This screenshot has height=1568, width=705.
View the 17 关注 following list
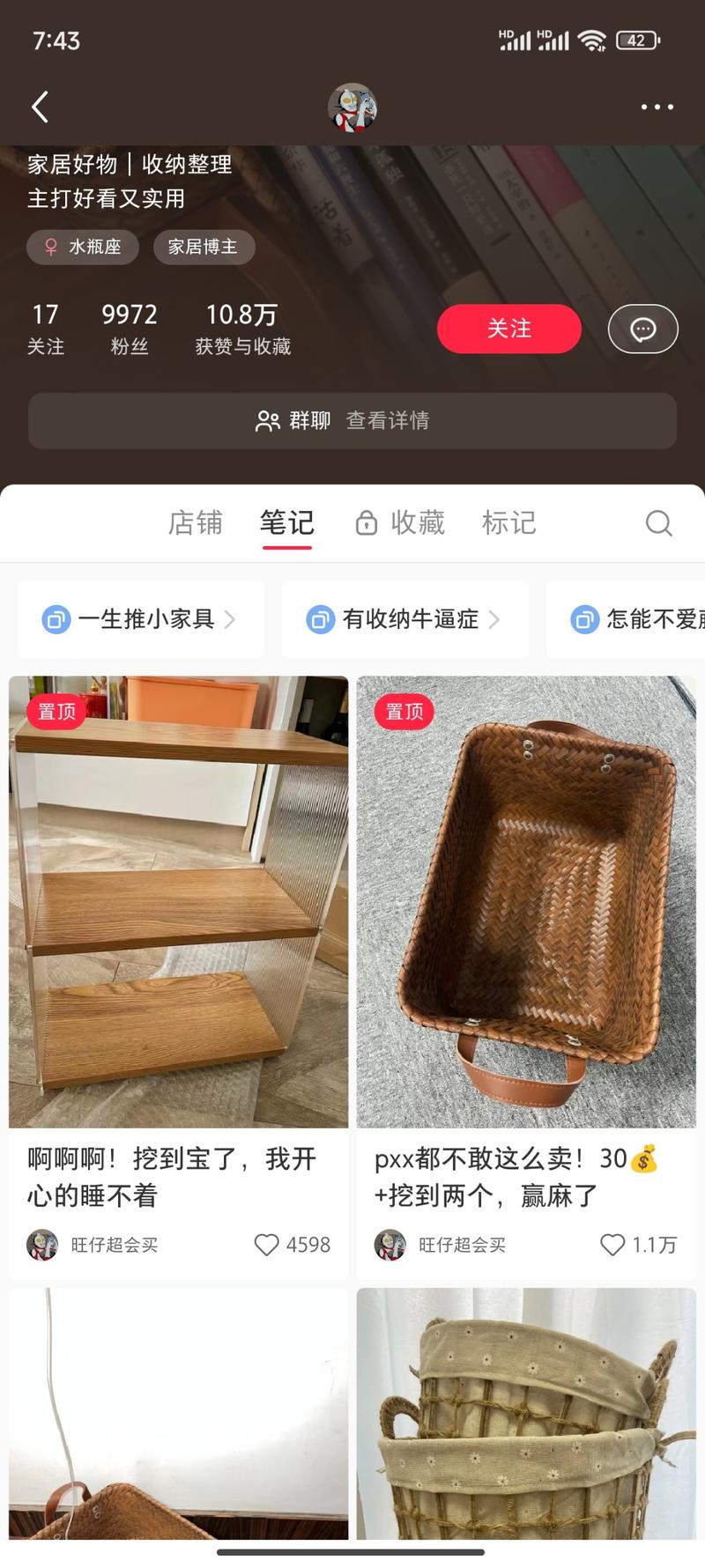point(45,328)
